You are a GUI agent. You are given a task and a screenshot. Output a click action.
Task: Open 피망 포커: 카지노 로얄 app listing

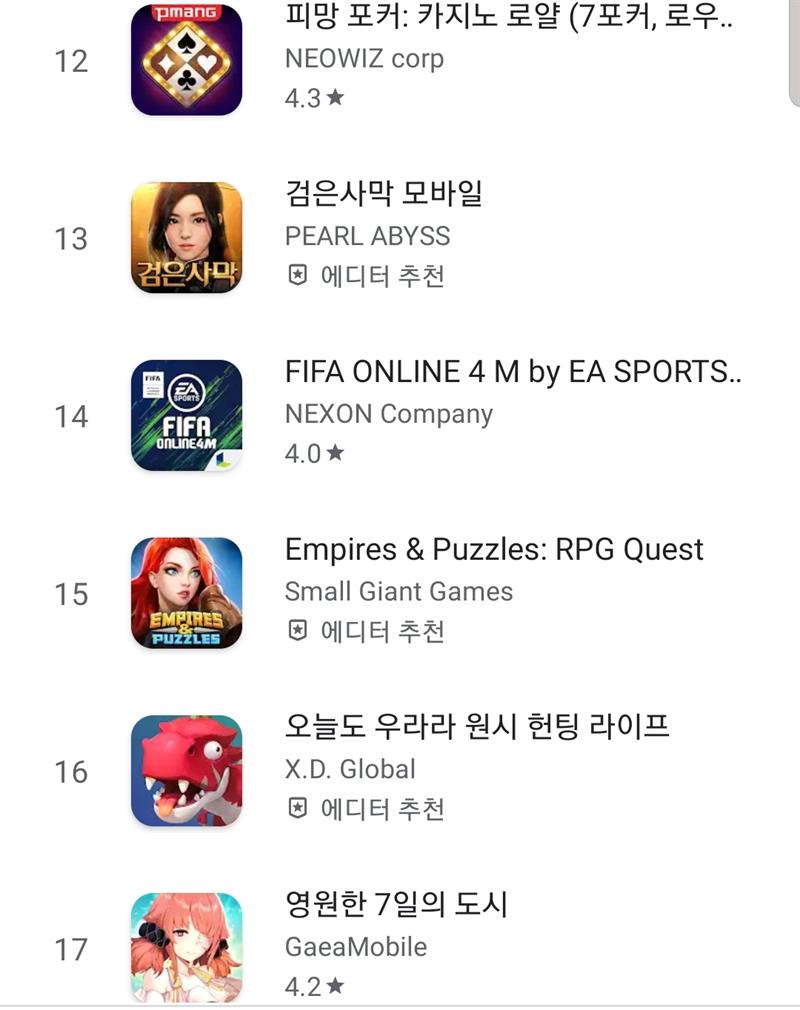pyautogui.click(x=508, y=22)
